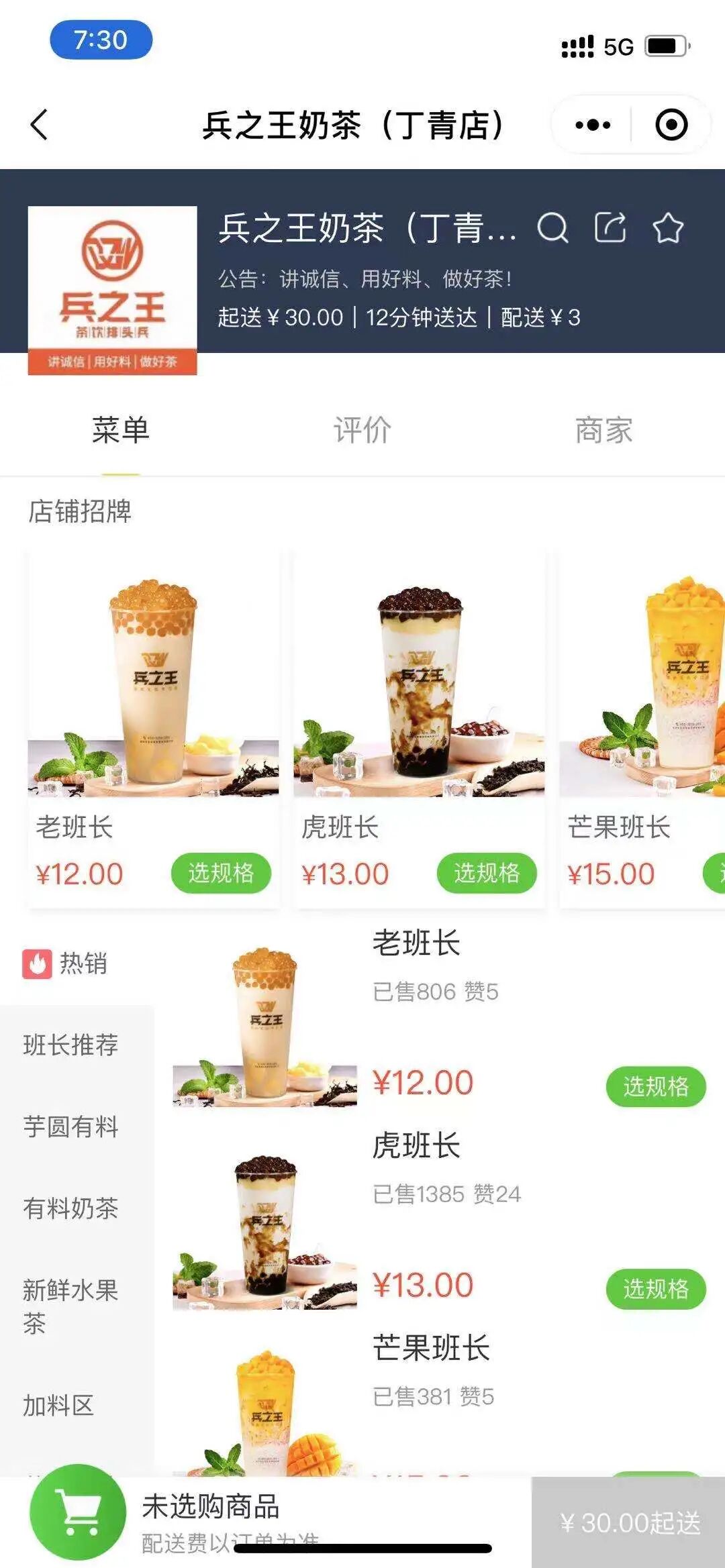This screenshot has width=725, height=1568.
Task: Open the 班长推荐 category
Action: click(70, 1045)
